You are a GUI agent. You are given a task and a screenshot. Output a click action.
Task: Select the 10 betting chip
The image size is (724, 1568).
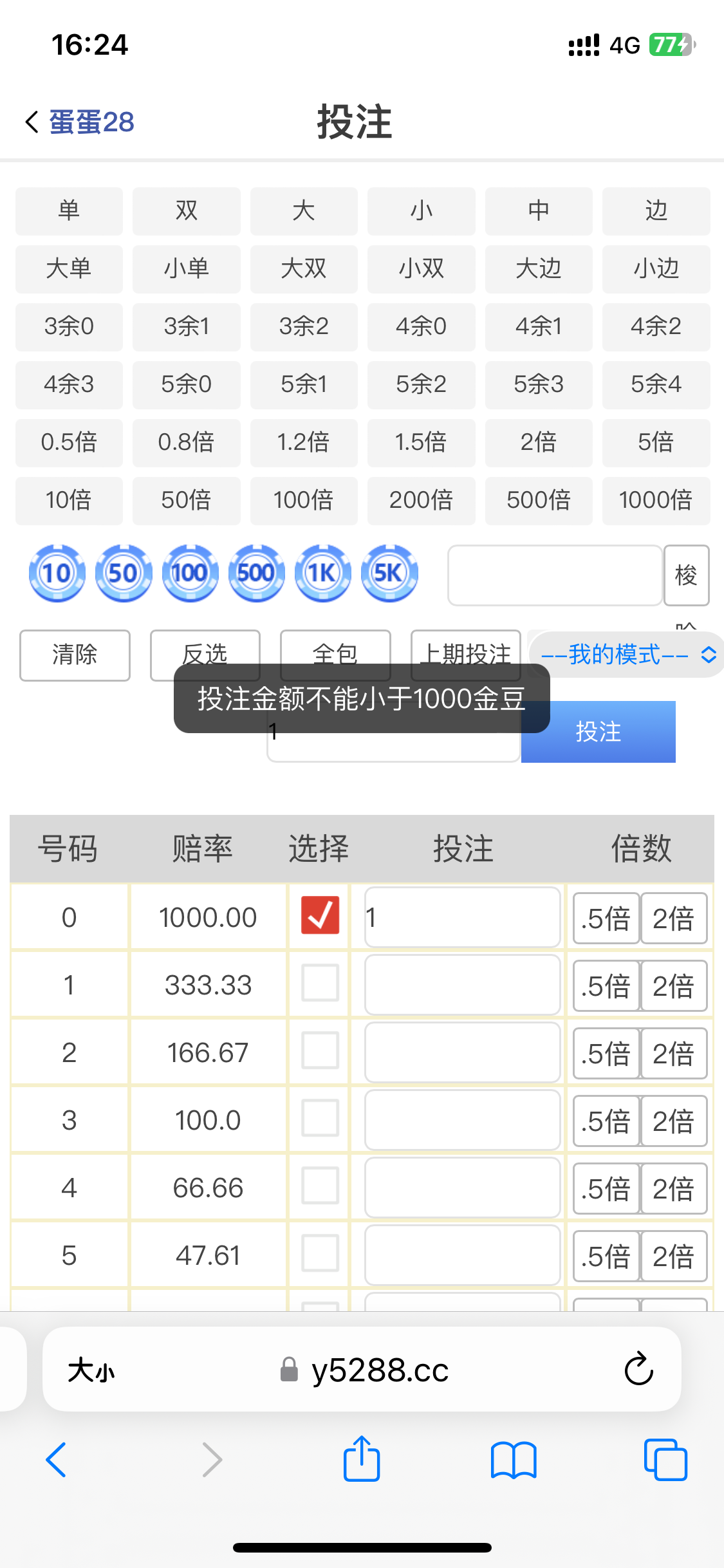[x=57, y=572]
